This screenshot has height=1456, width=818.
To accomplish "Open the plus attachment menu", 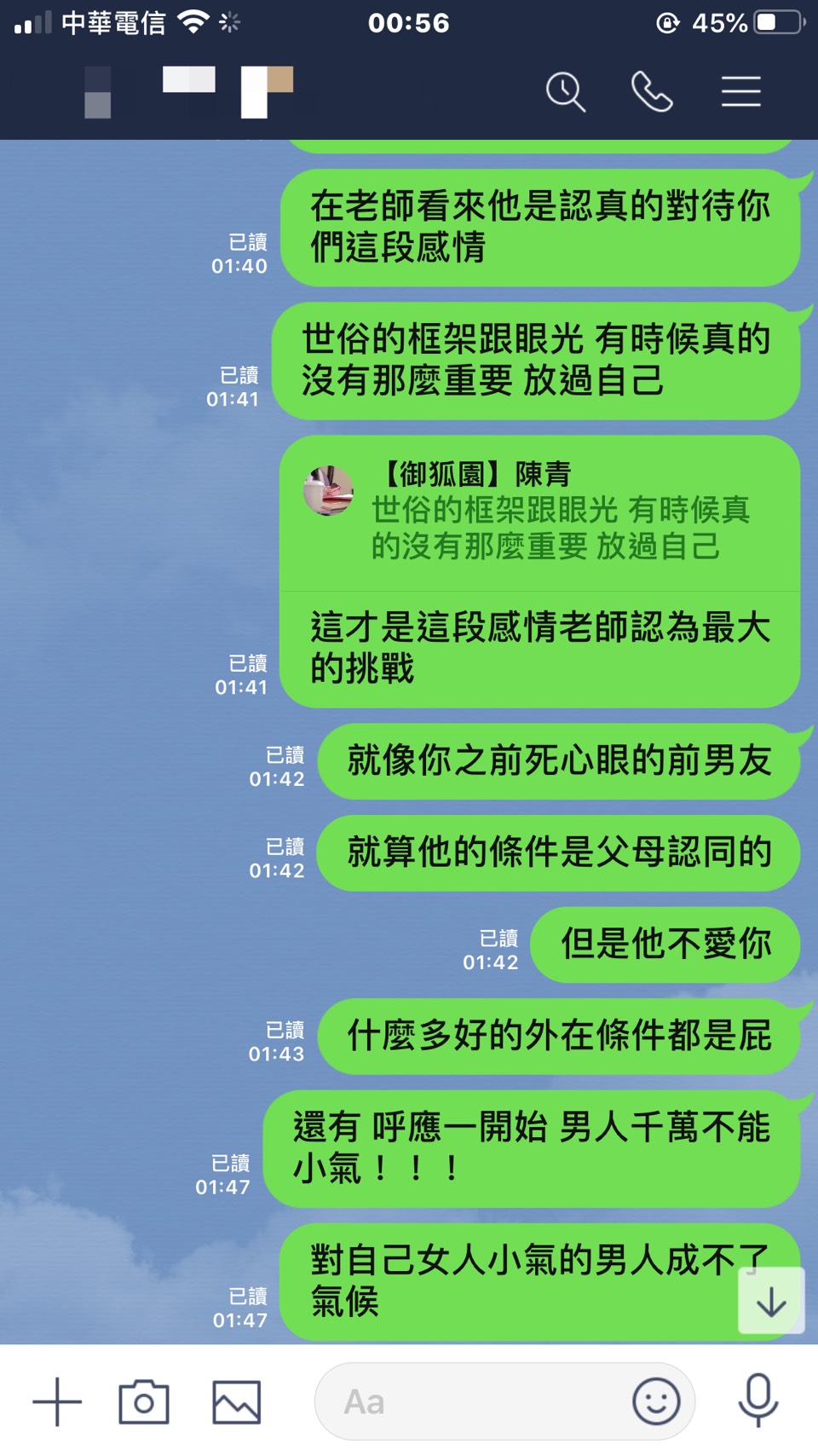I will (57, 1401).
